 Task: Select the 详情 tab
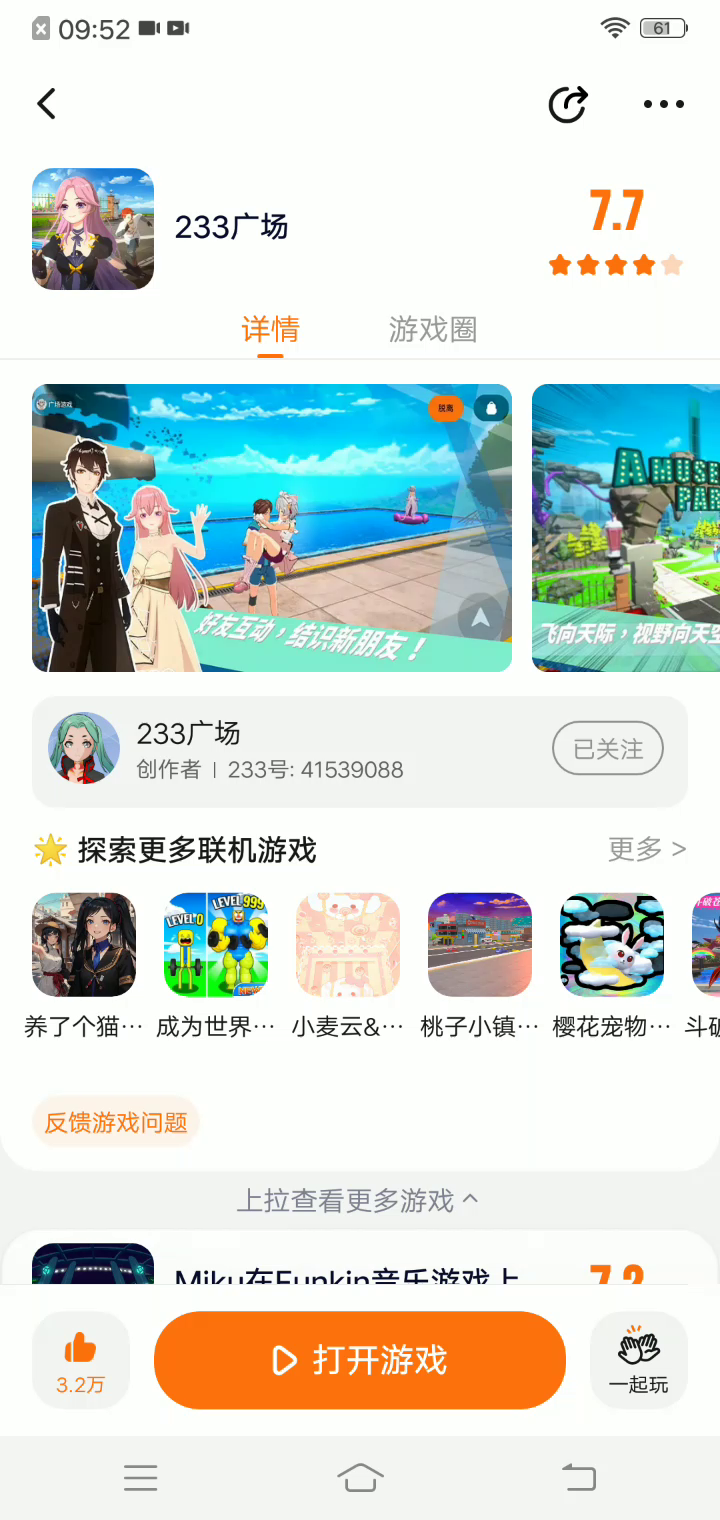[270, 329]
